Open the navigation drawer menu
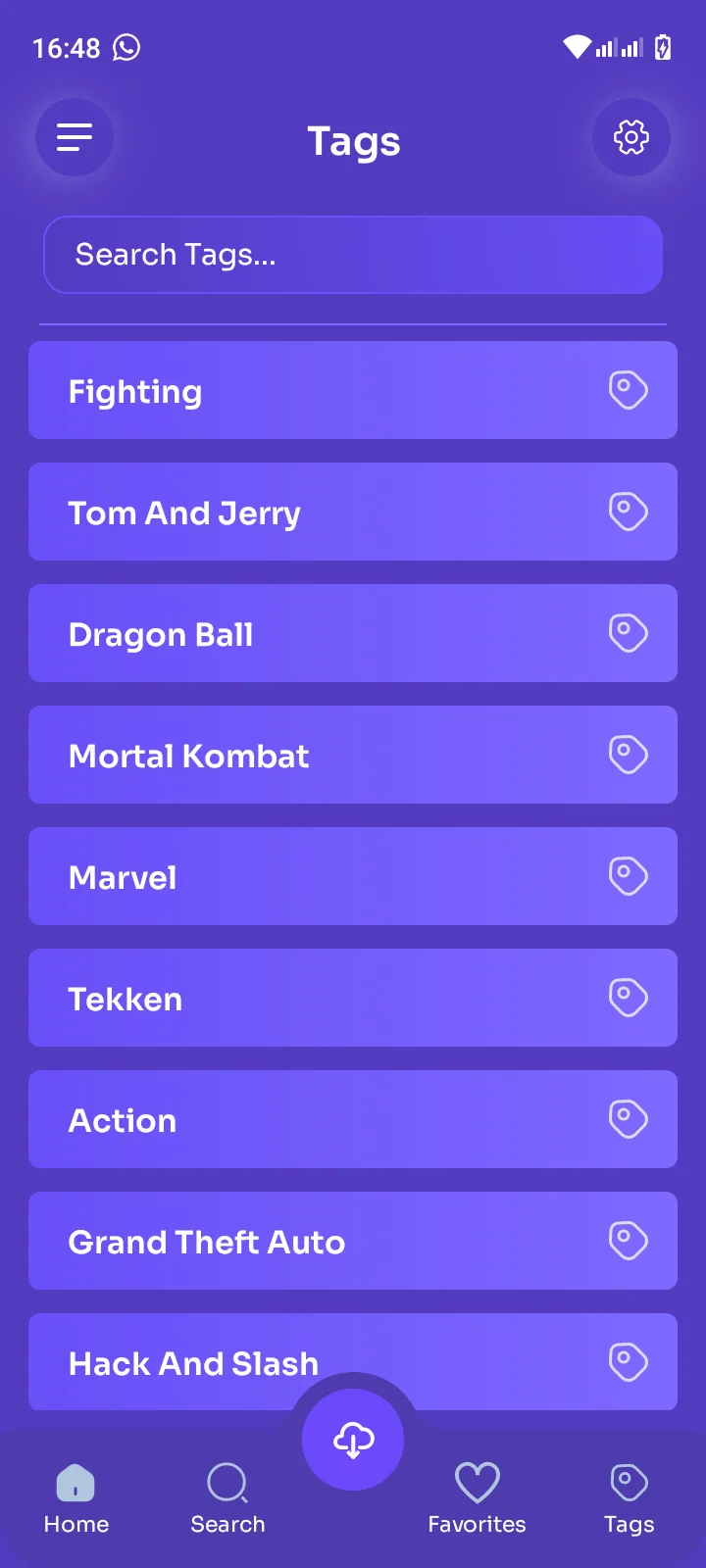The image size is (706, 1568). tap(75, 137)
